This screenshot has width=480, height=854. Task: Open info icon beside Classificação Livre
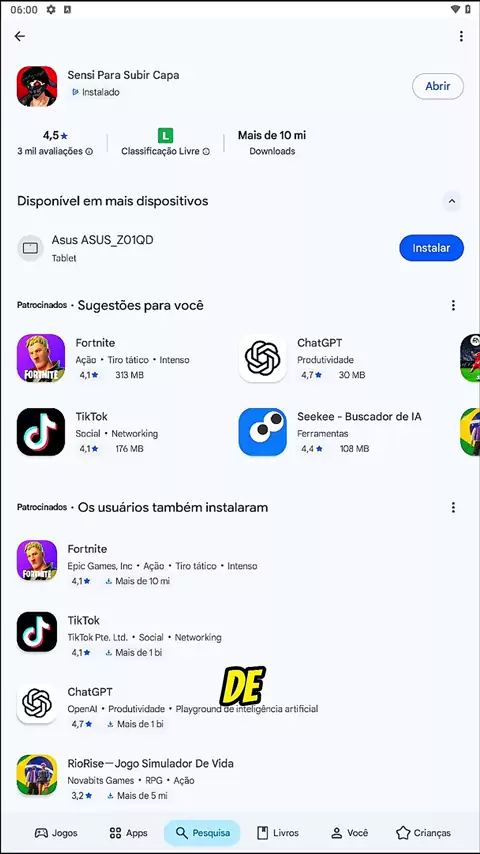coord(206,151)
